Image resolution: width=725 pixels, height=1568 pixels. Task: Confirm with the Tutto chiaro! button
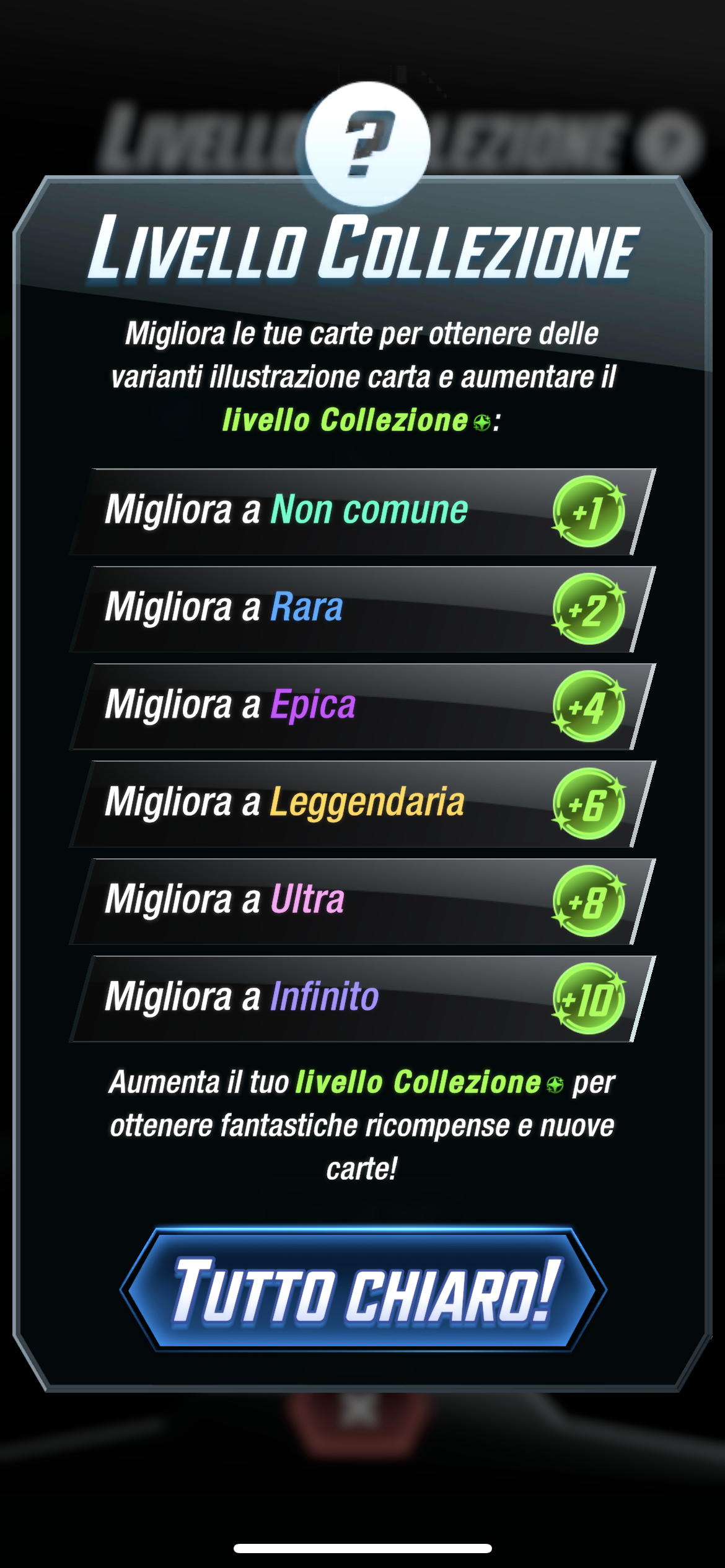[x=363, y=1289]
